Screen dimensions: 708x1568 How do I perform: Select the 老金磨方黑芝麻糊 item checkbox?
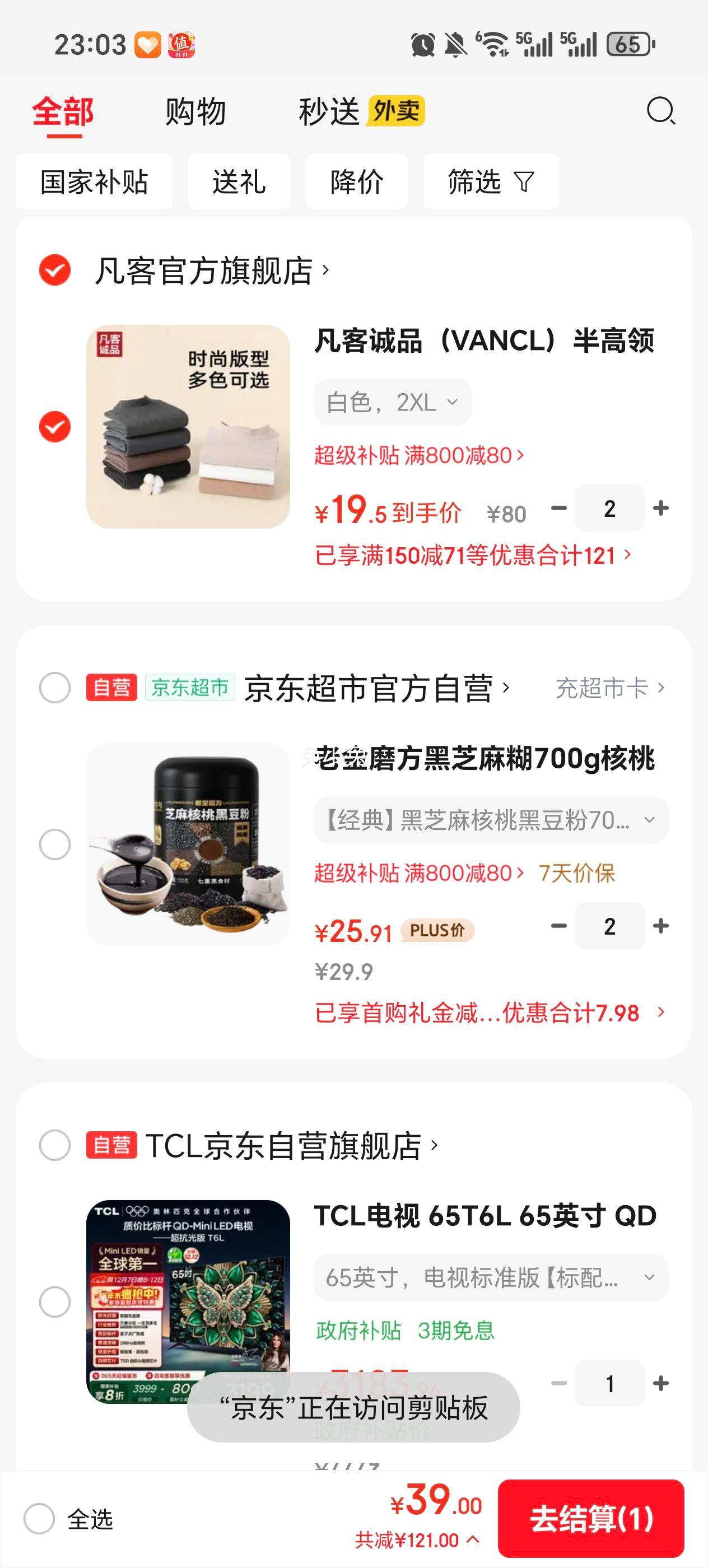click(x=55, y=844)
